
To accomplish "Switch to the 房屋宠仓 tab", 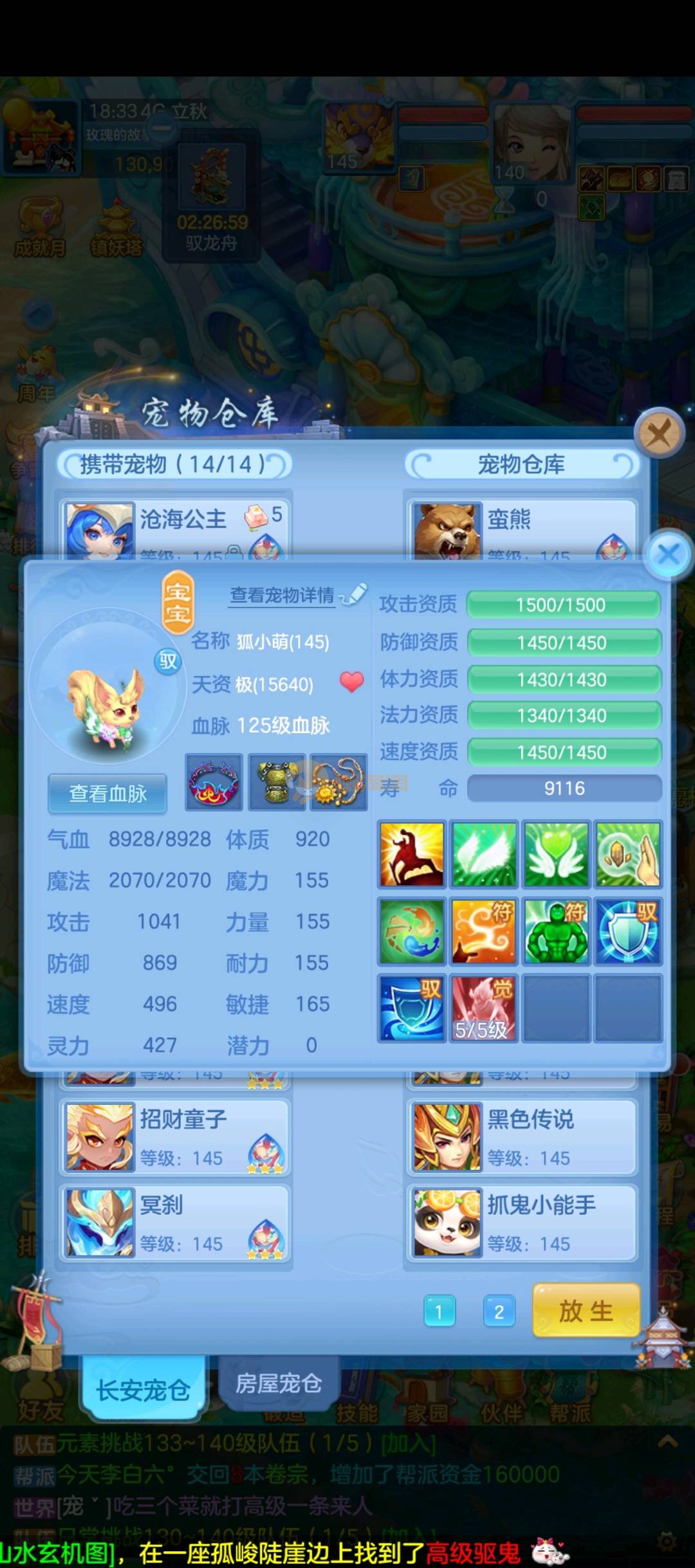I will (x=278, y=1383).
